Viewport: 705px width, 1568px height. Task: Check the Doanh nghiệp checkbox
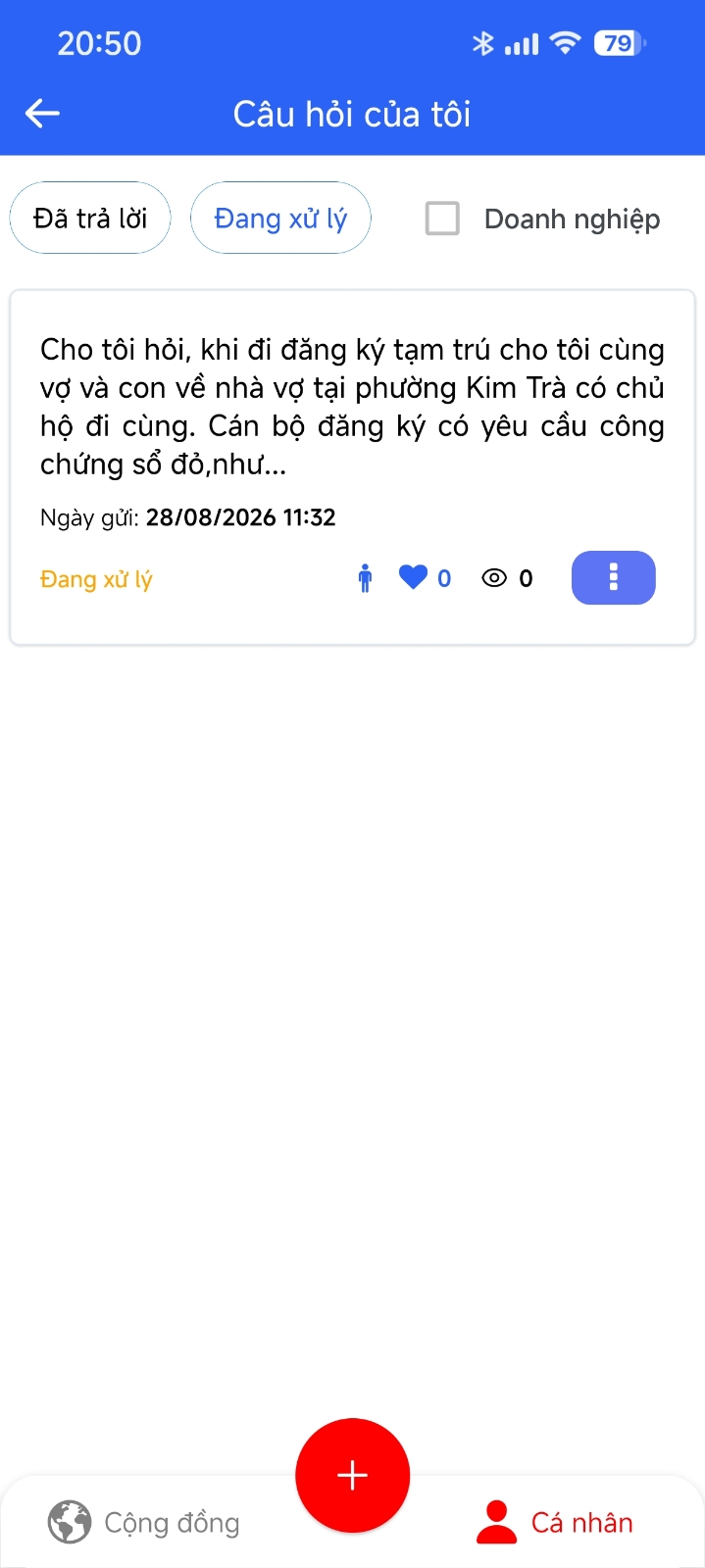tap(442, 219)
